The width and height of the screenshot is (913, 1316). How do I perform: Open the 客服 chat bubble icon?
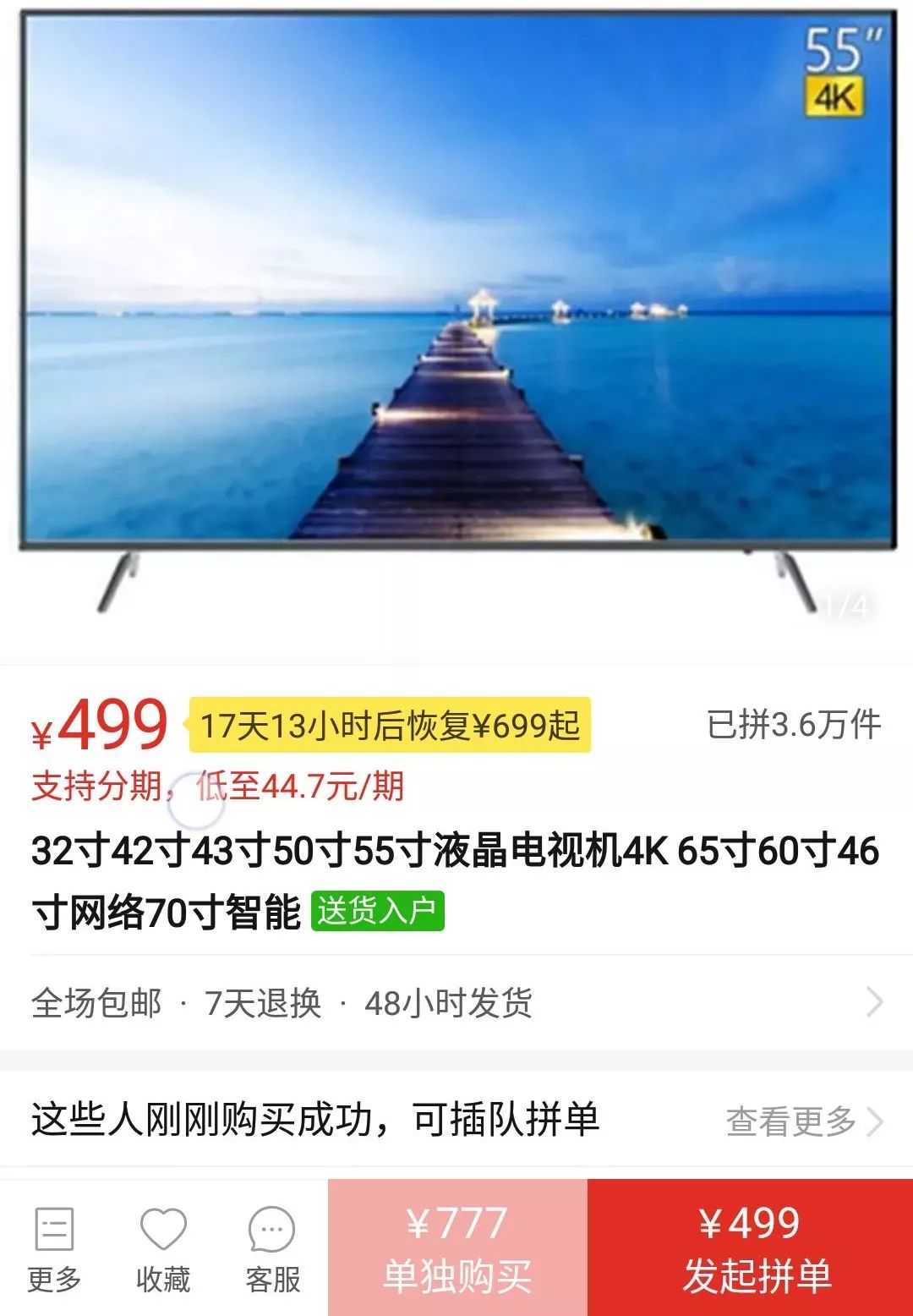click(271, 1228)
